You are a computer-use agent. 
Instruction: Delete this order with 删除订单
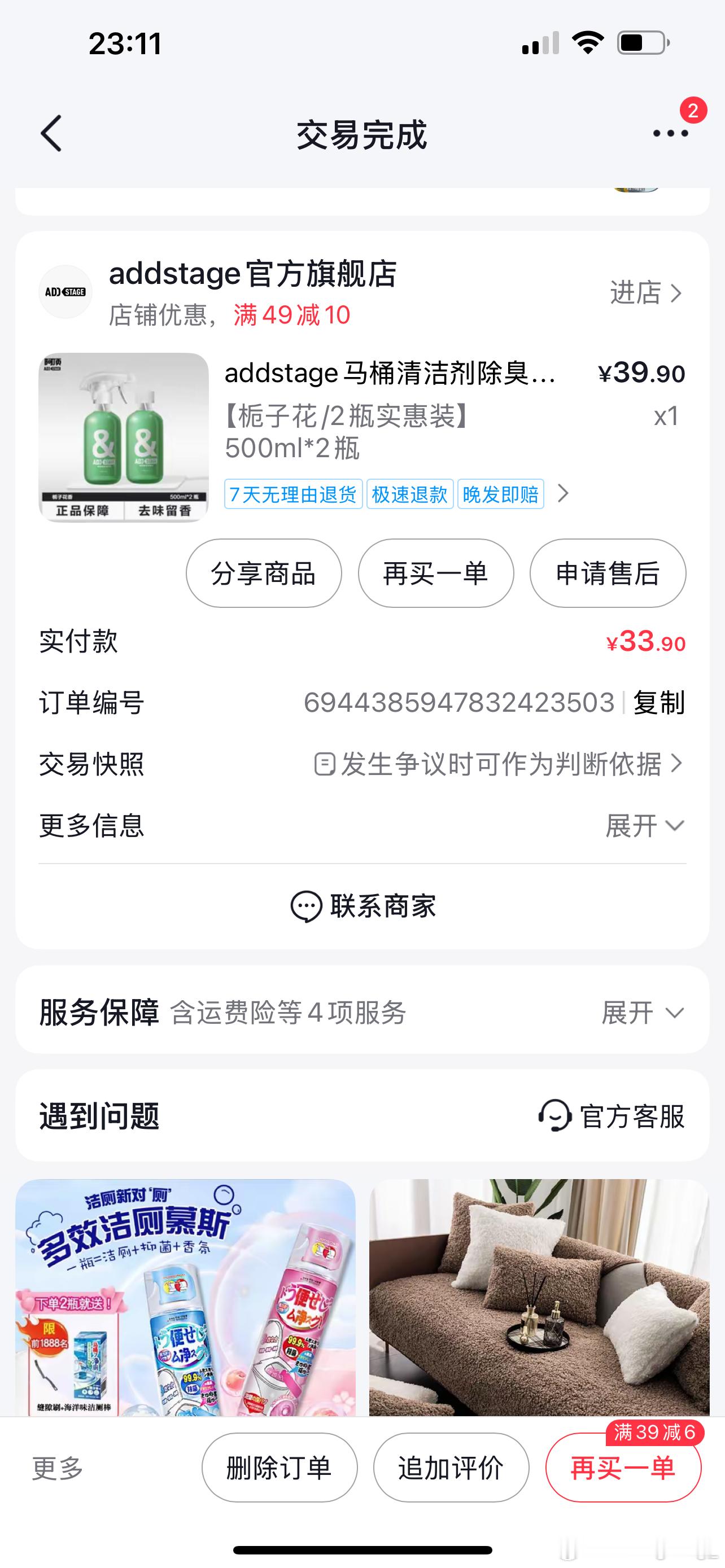[x=279, y=1468]
